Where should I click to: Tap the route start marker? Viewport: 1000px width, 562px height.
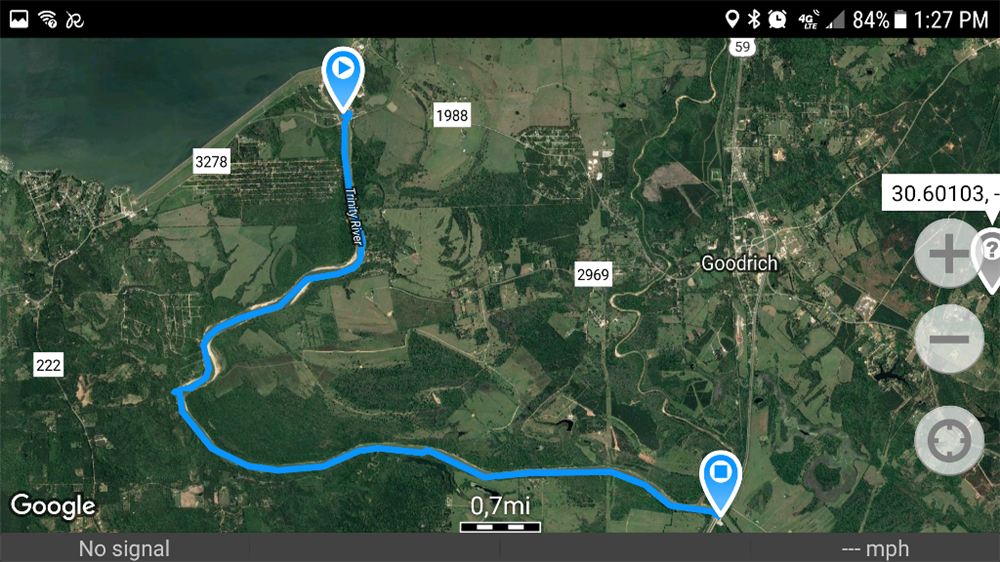click(x=343, y=75)
